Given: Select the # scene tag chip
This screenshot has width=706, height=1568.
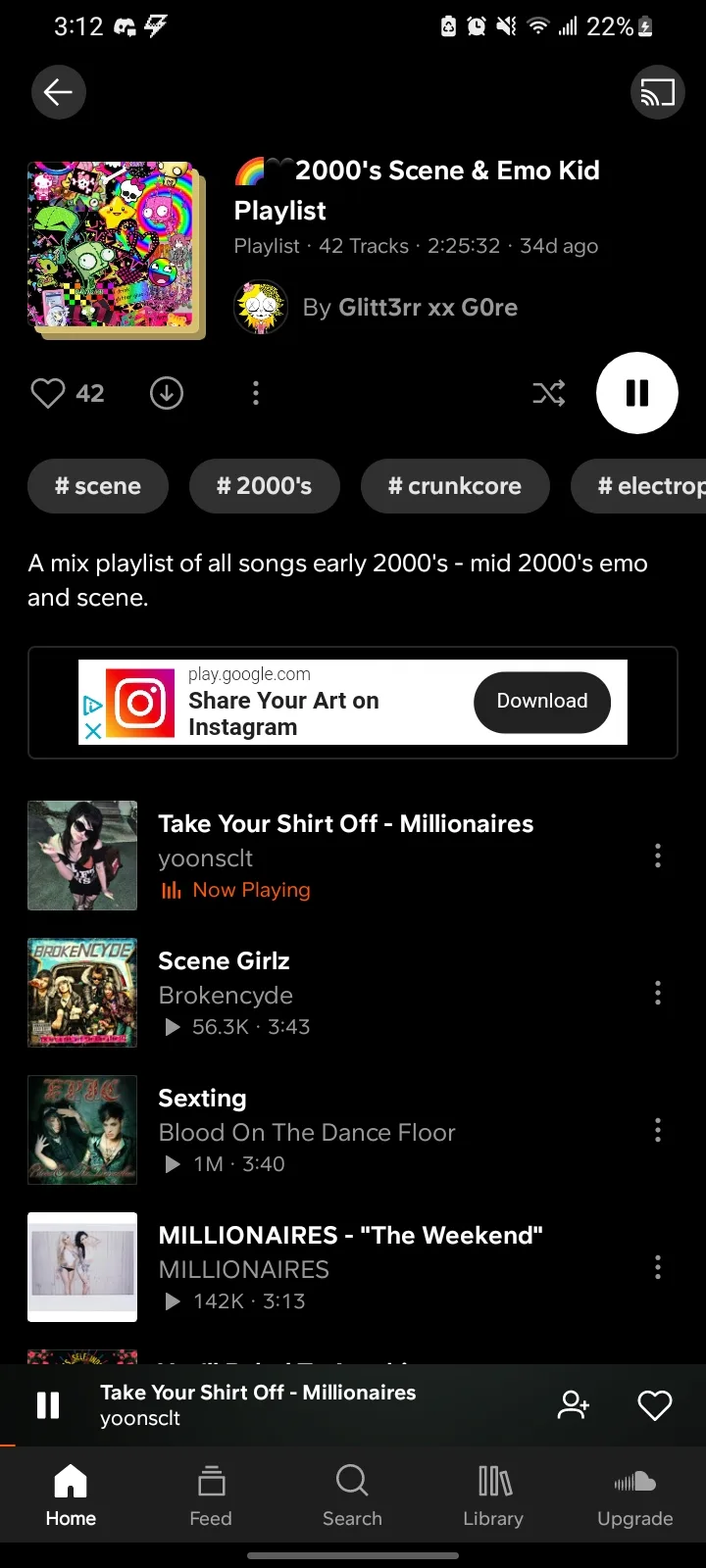Looking at the screenshot, I should [x=98, y=486].
